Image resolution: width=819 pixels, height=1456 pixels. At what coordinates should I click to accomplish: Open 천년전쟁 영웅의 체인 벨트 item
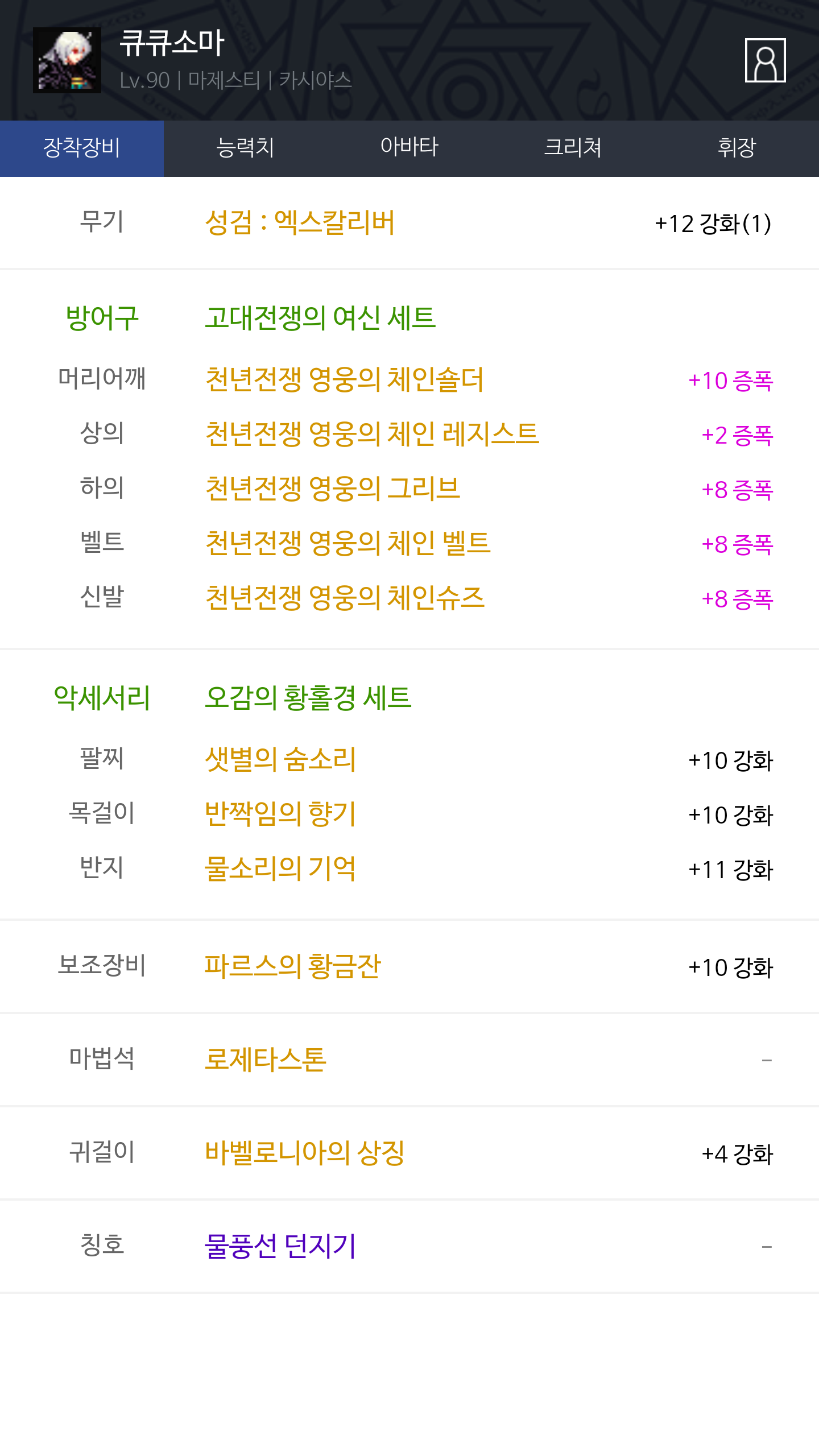point(348,543)
